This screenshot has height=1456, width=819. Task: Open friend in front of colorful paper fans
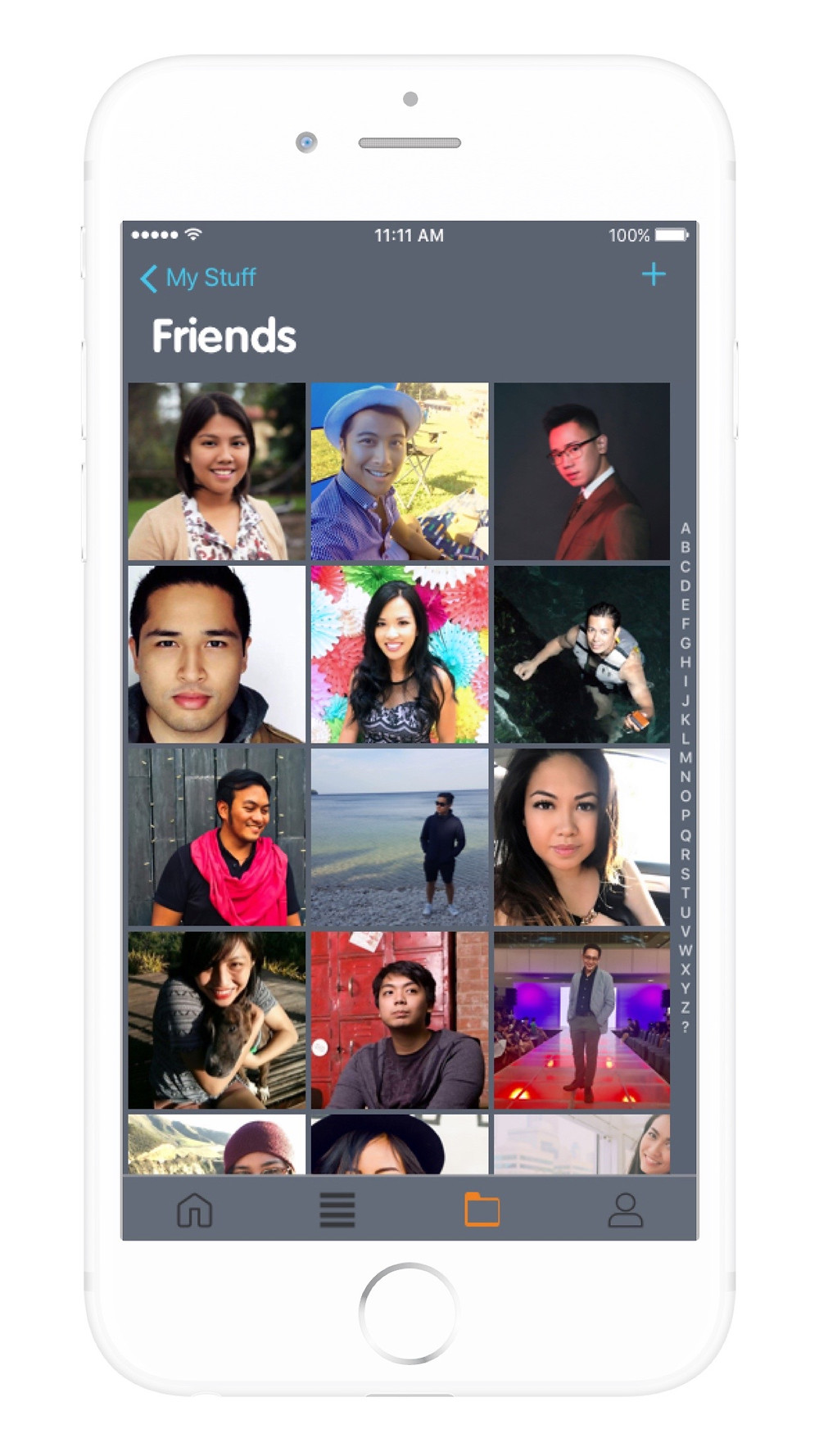(400, 654)
